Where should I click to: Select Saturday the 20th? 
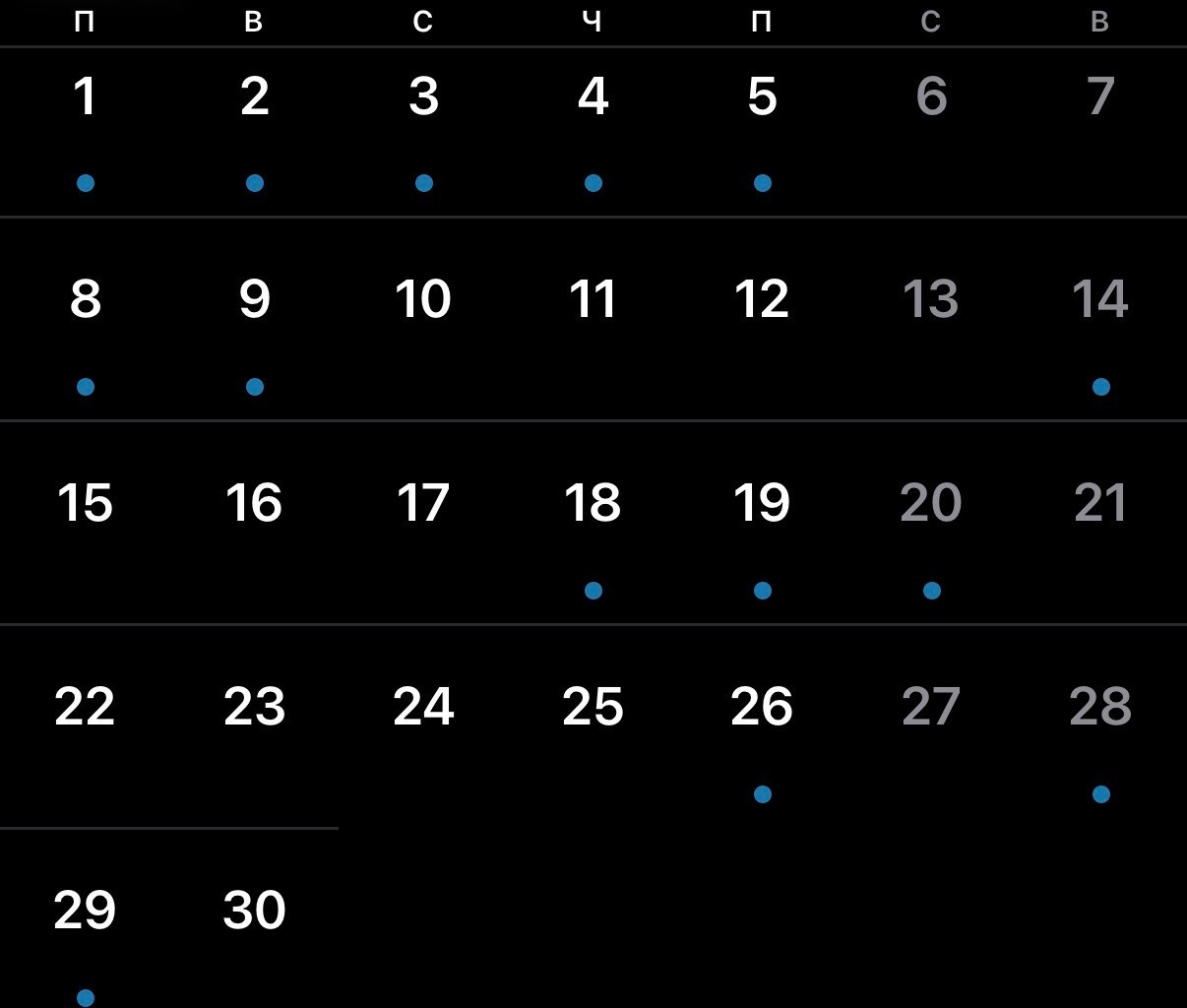(931, 503)
